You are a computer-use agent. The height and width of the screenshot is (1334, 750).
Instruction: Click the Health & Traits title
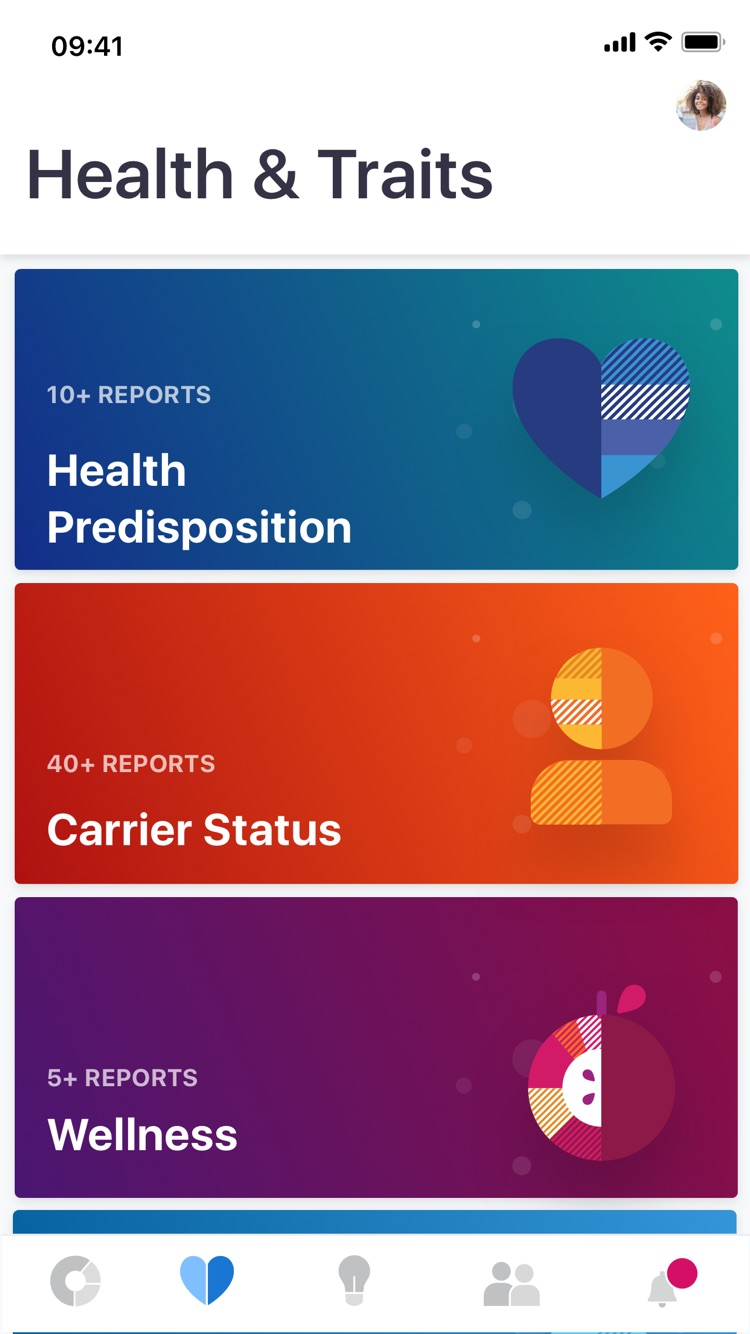click(262, 175)
